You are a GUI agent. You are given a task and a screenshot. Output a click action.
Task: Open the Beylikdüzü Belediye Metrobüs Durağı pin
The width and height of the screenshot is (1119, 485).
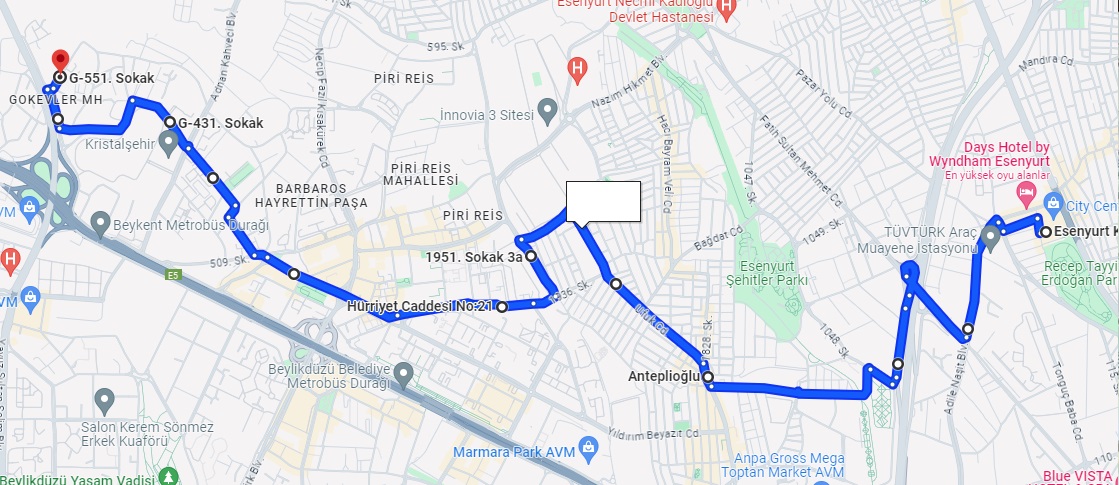(404, 376)
